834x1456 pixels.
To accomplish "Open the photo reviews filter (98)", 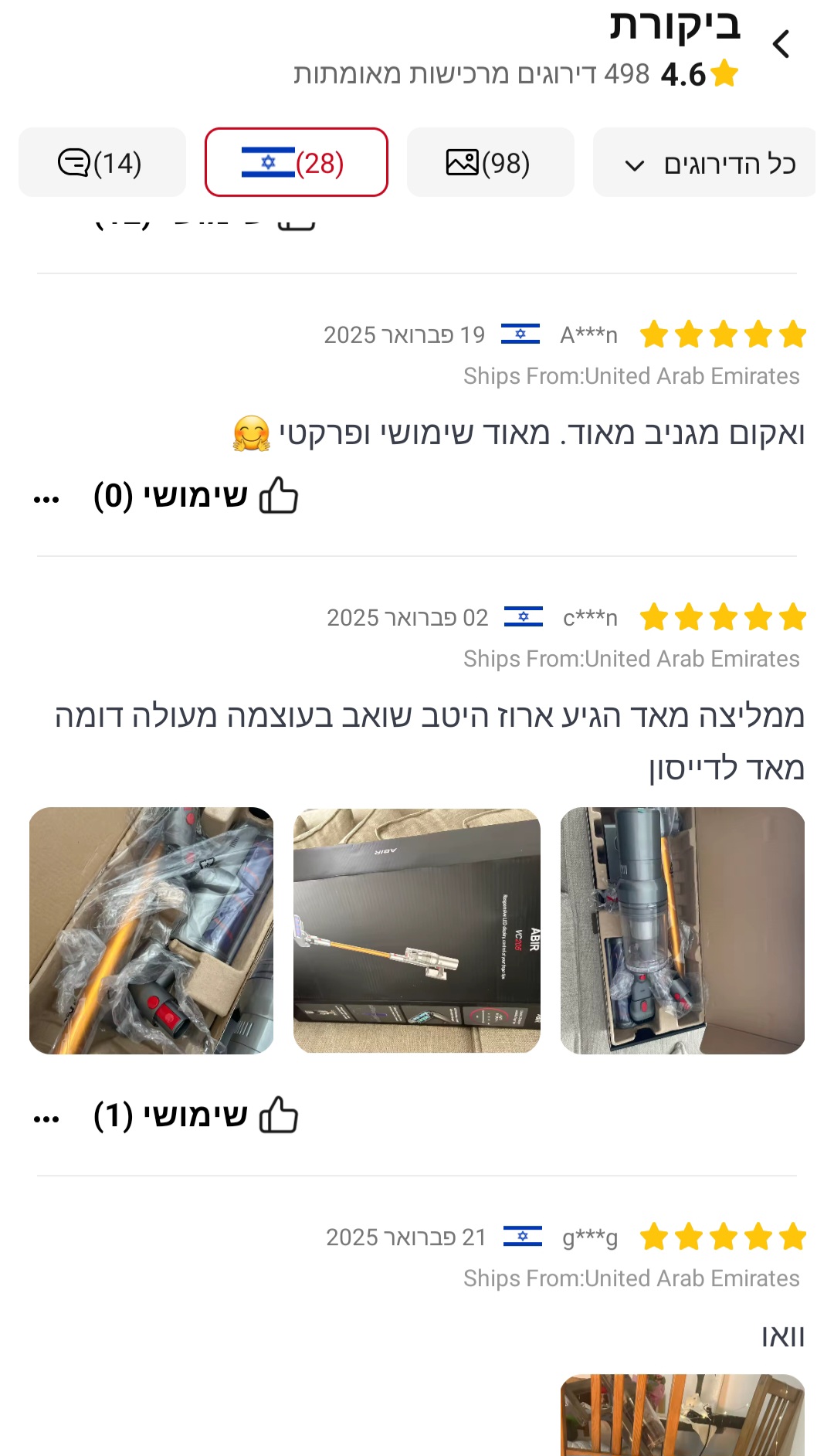I will click(489, 162).
